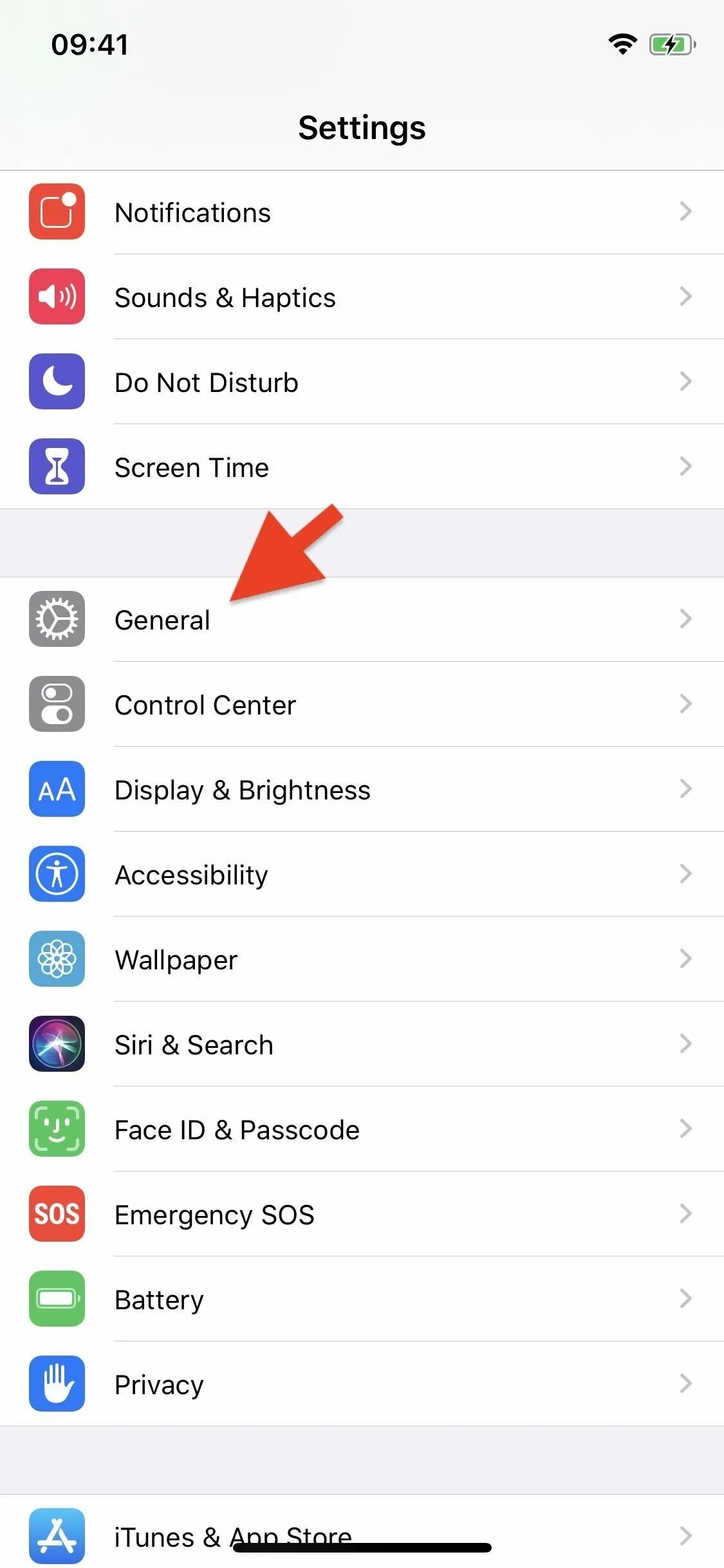Open Notifications settings

362,212
